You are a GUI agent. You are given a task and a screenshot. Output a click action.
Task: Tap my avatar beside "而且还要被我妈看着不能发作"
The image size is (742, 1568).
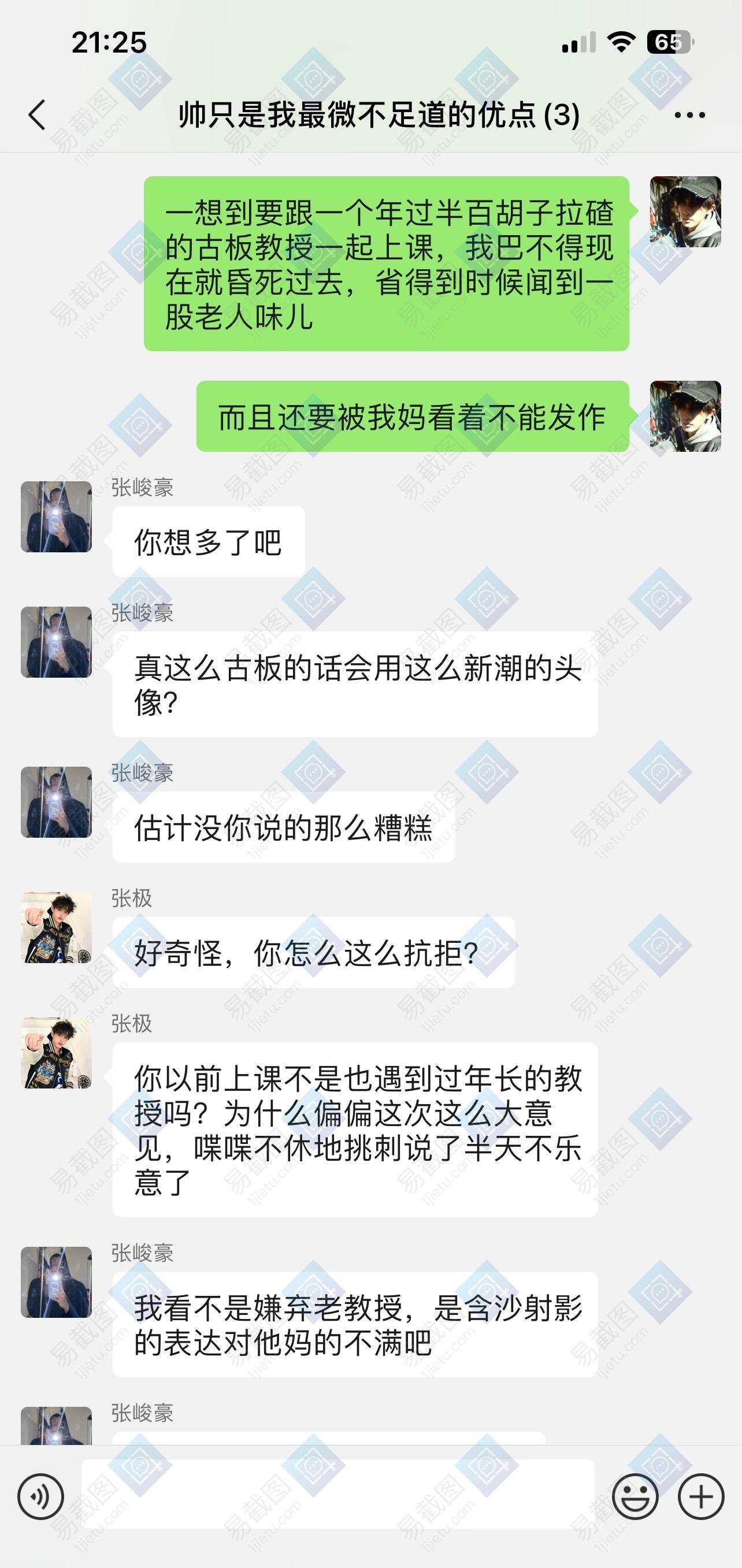click(x=685, y=417)
